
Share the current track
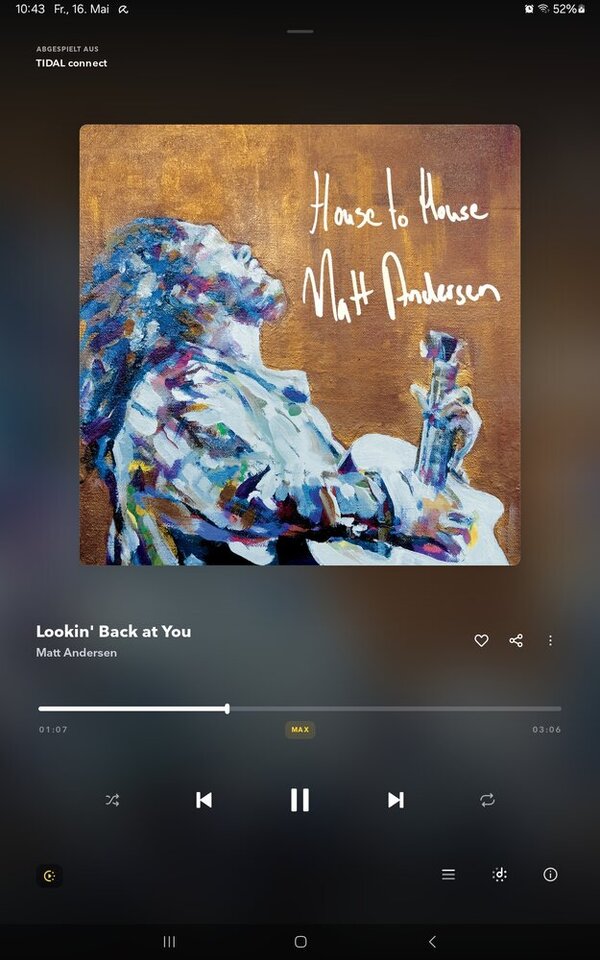[516, 641]
